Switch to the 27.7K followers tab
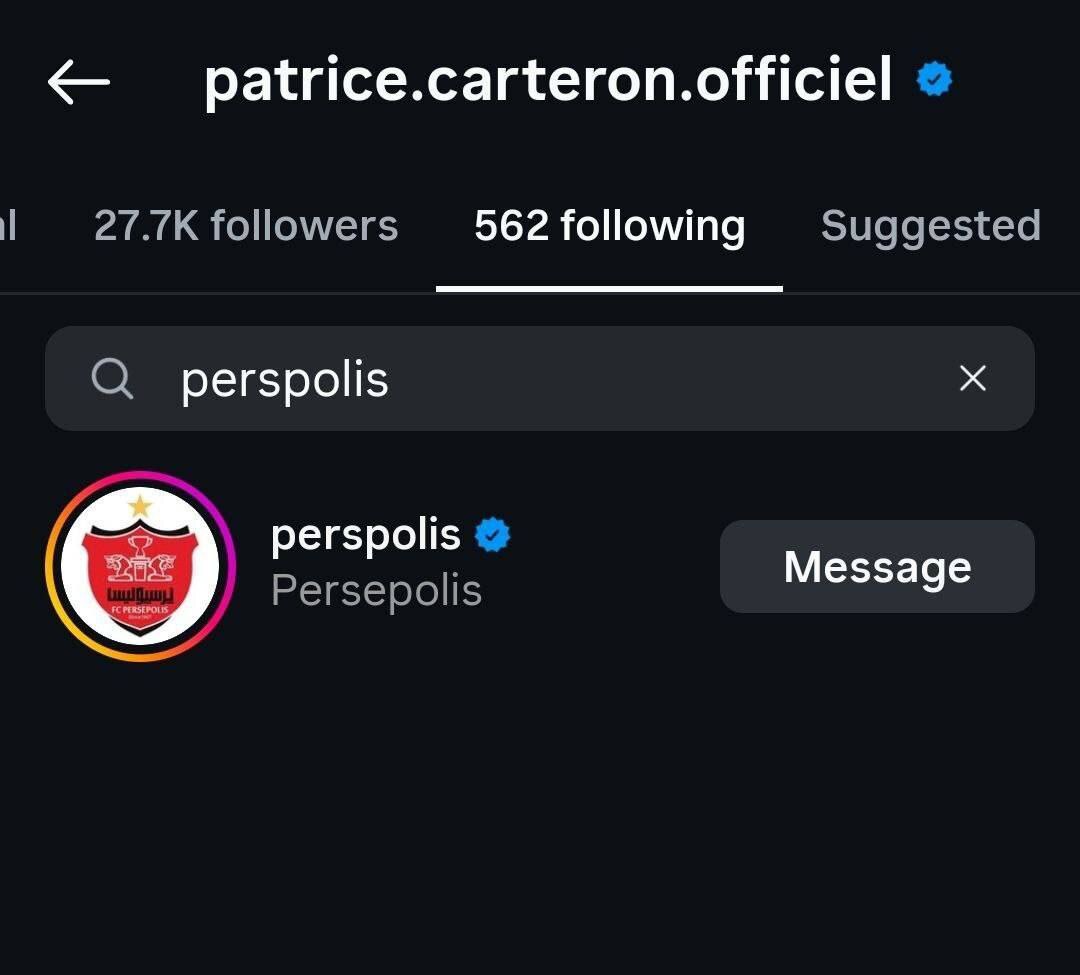The image size is (1080, 975). (x=246, y=226)
